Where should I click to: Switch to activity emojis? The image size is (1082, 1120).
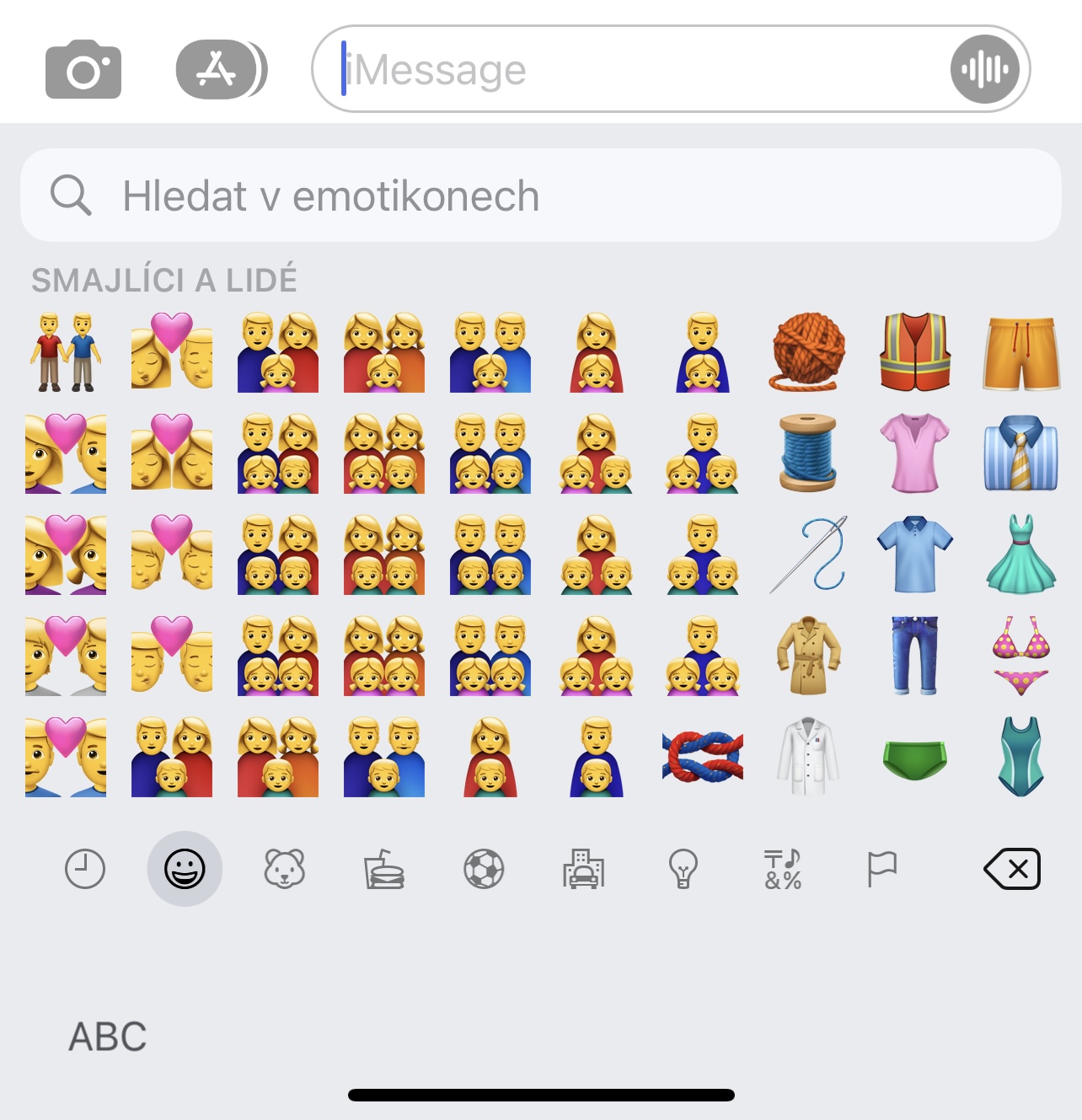tap(484, 869)
